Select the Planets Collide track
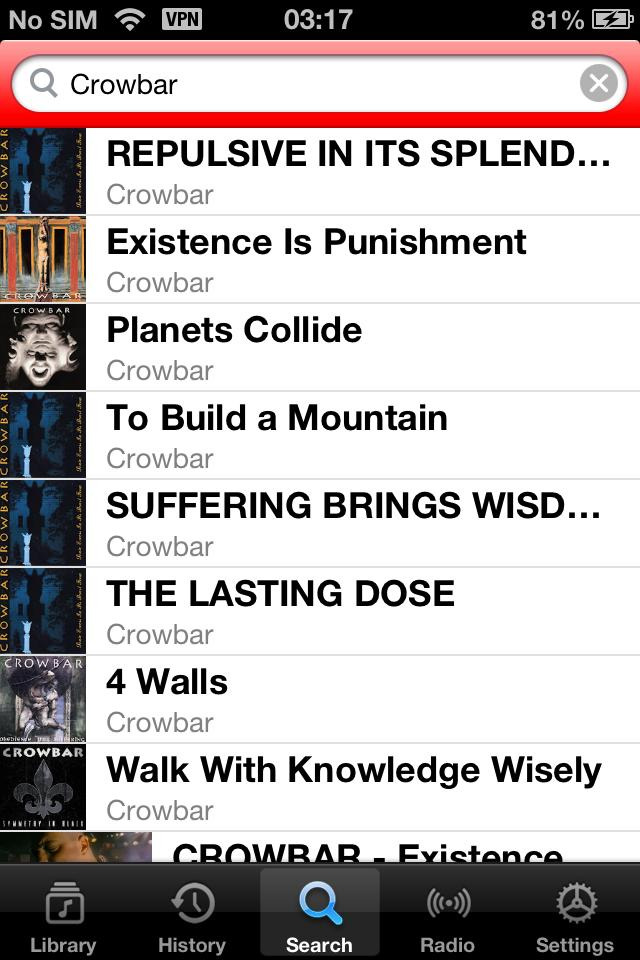This screenshot has width=640, height=960. [x=358, y=347]
